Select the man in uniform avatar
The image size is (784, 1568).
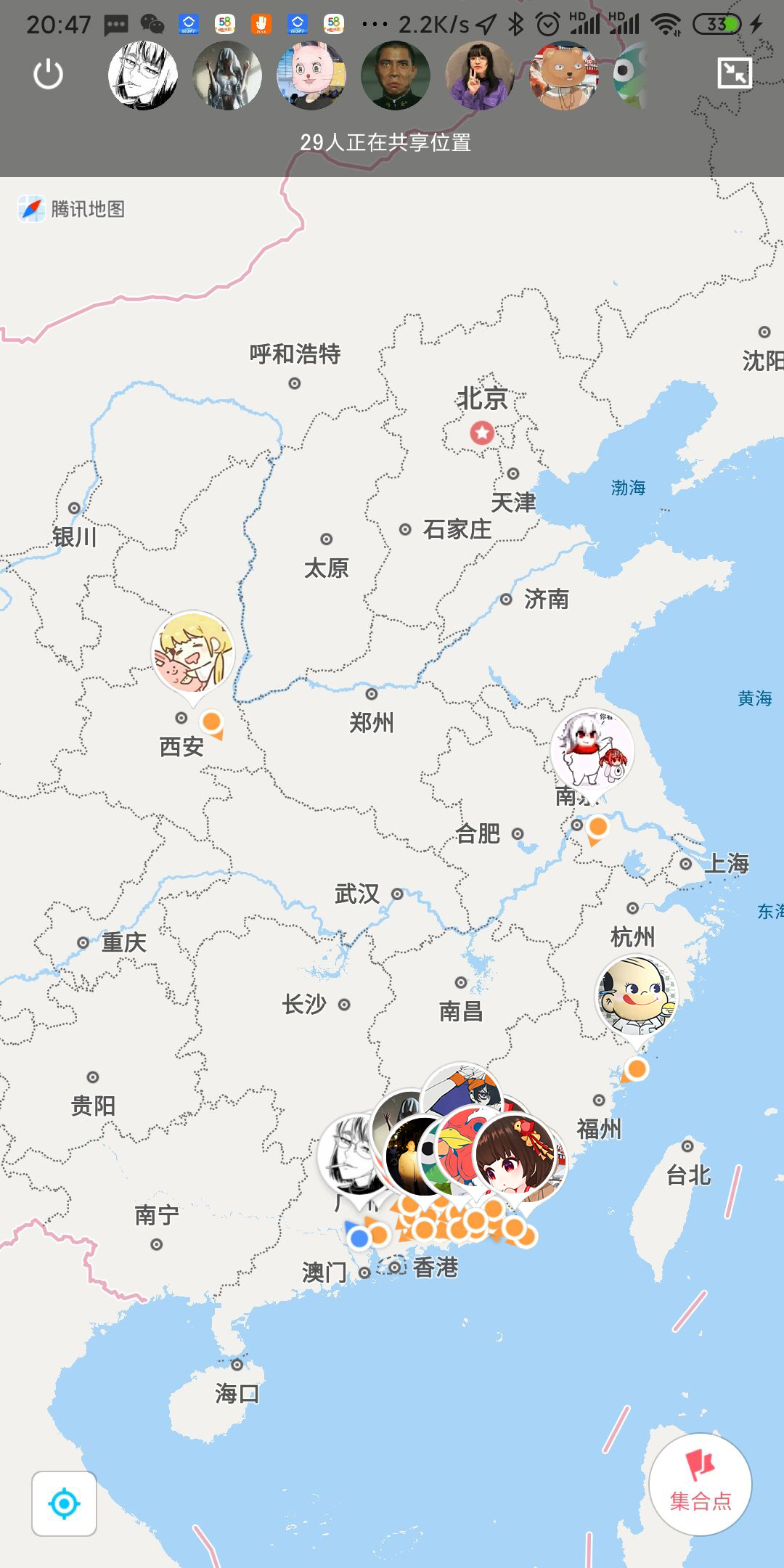396,75
